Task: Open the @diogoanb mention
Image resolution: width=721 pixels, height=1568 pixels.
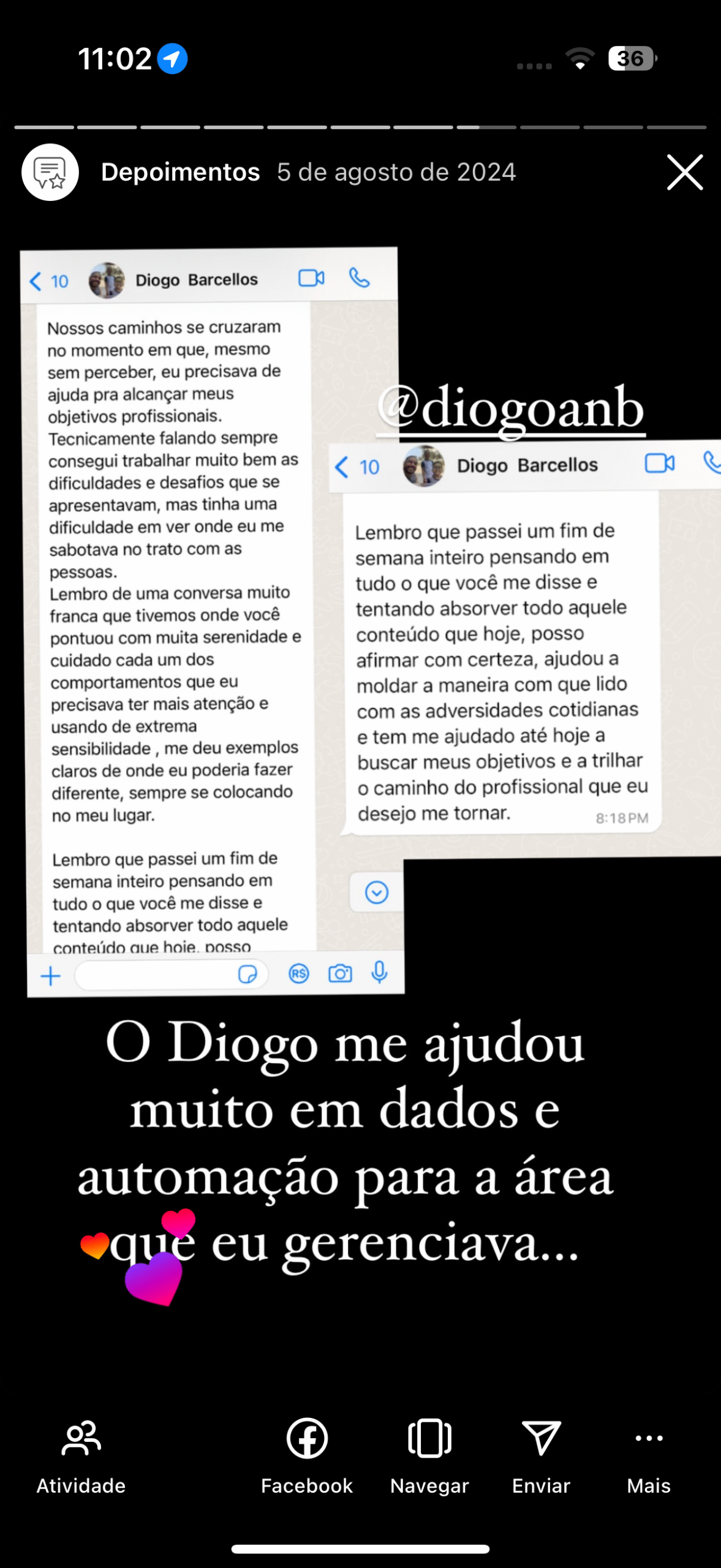Action: pos(510,409)
